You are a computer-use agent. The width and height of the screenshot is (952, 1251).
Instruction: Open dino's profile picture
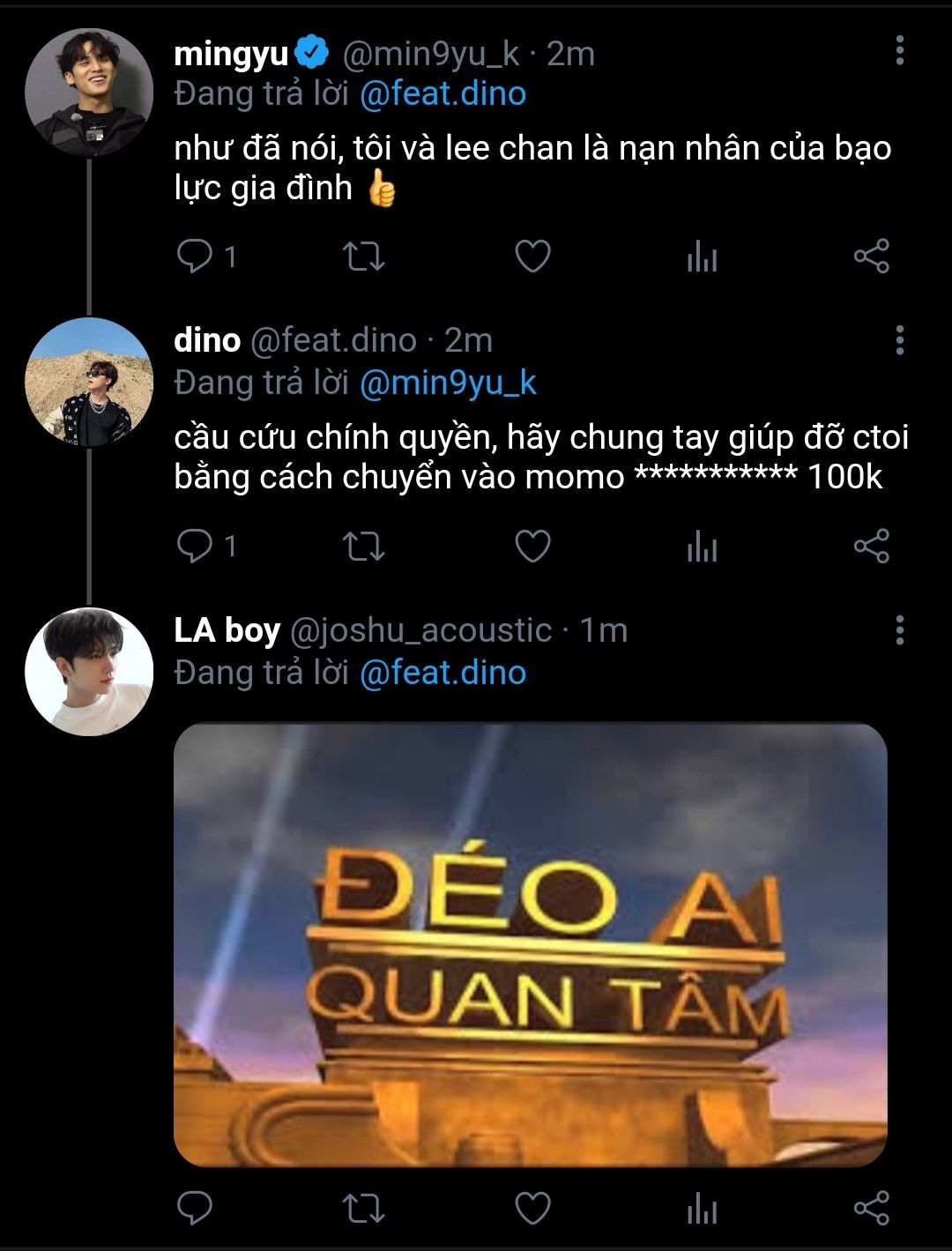pyautogui.click(x=88, y=382)
